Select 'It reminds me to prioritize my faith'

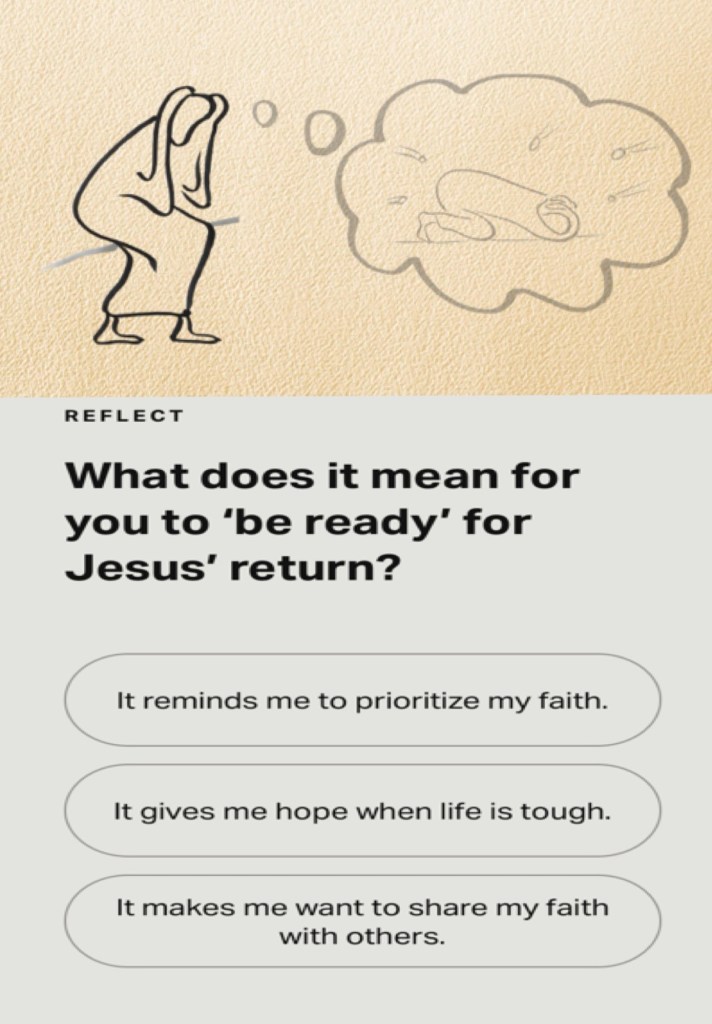362,700
